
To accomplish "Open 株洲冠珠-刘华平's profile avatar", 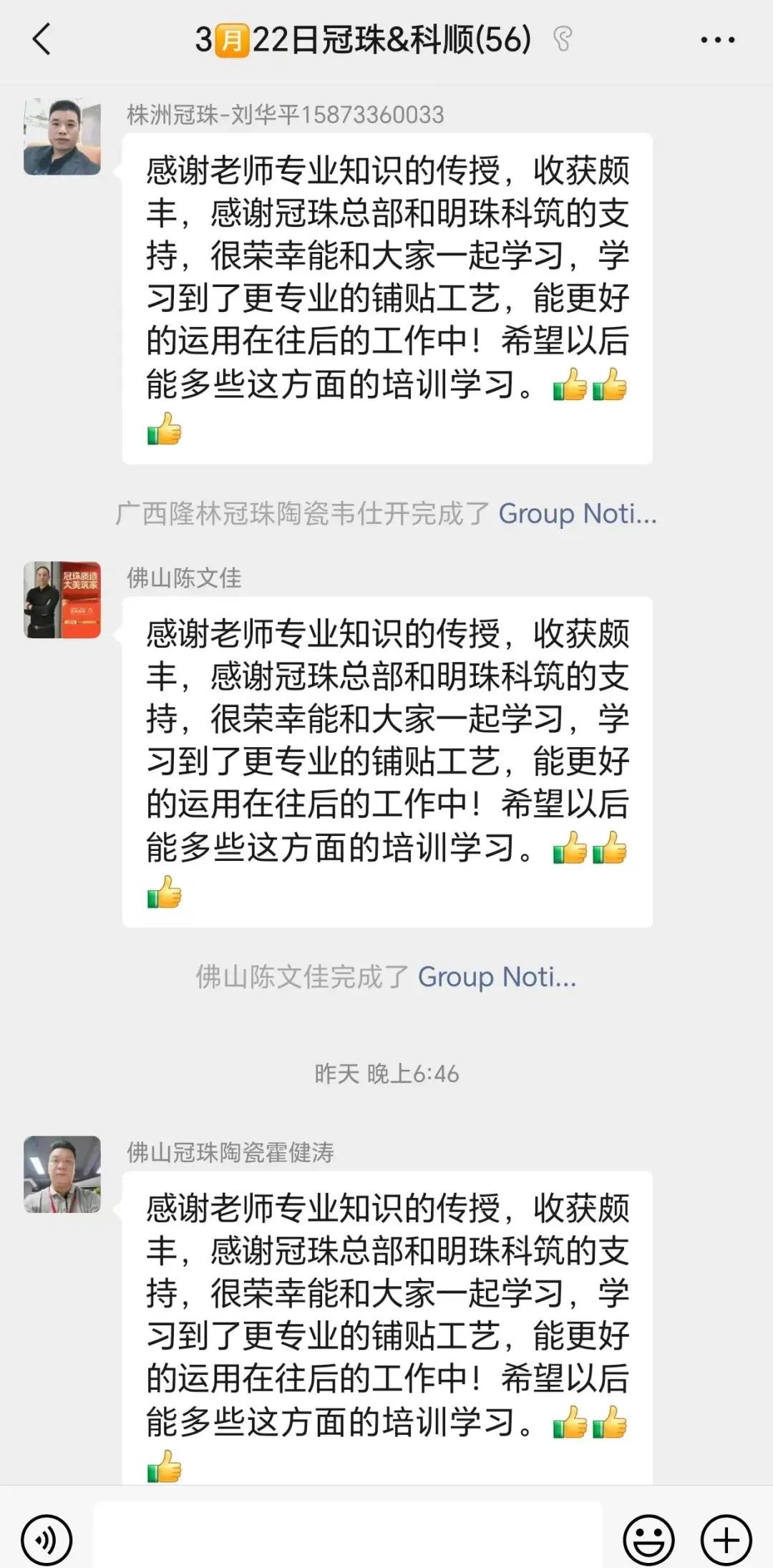I will 62,137.
